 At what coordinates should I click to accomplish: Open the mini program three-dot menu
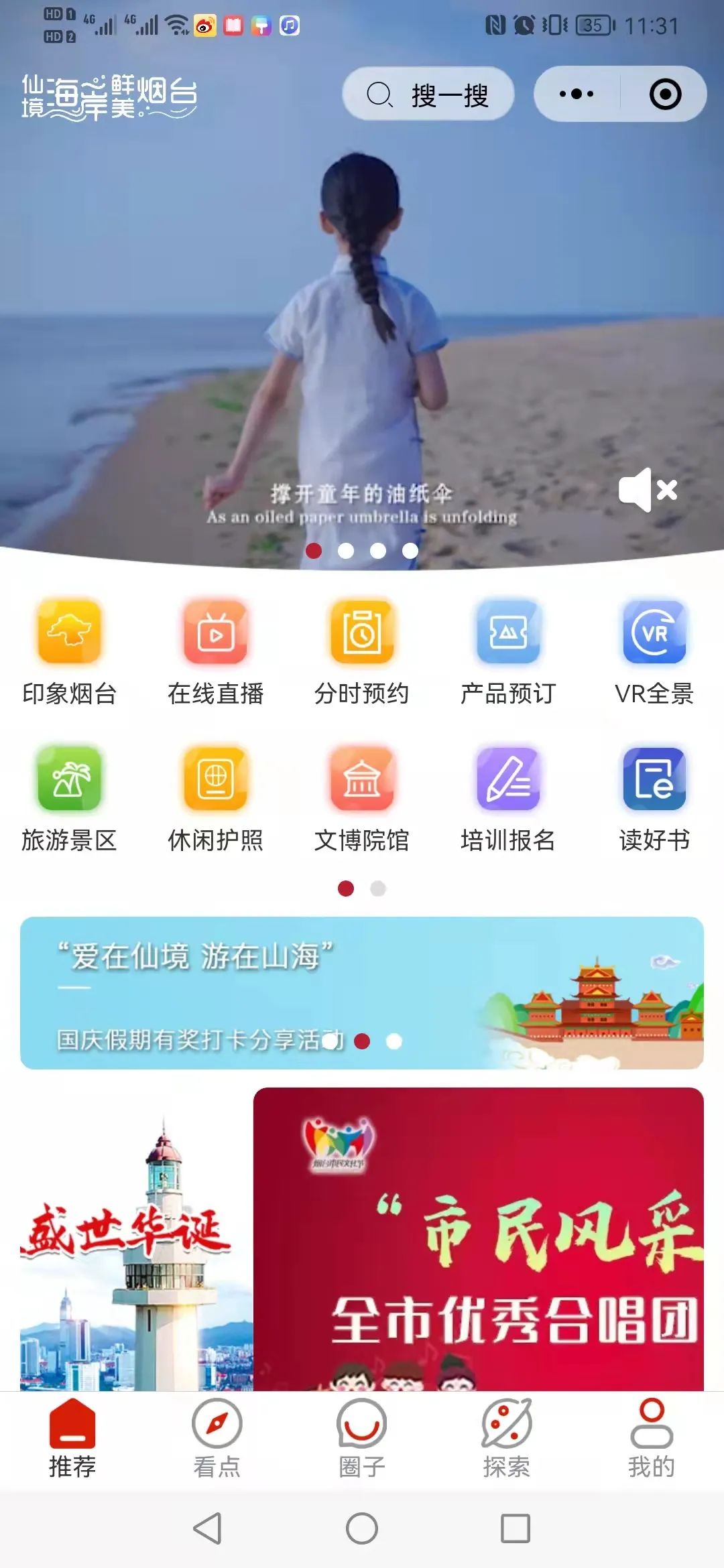point(577,94)
